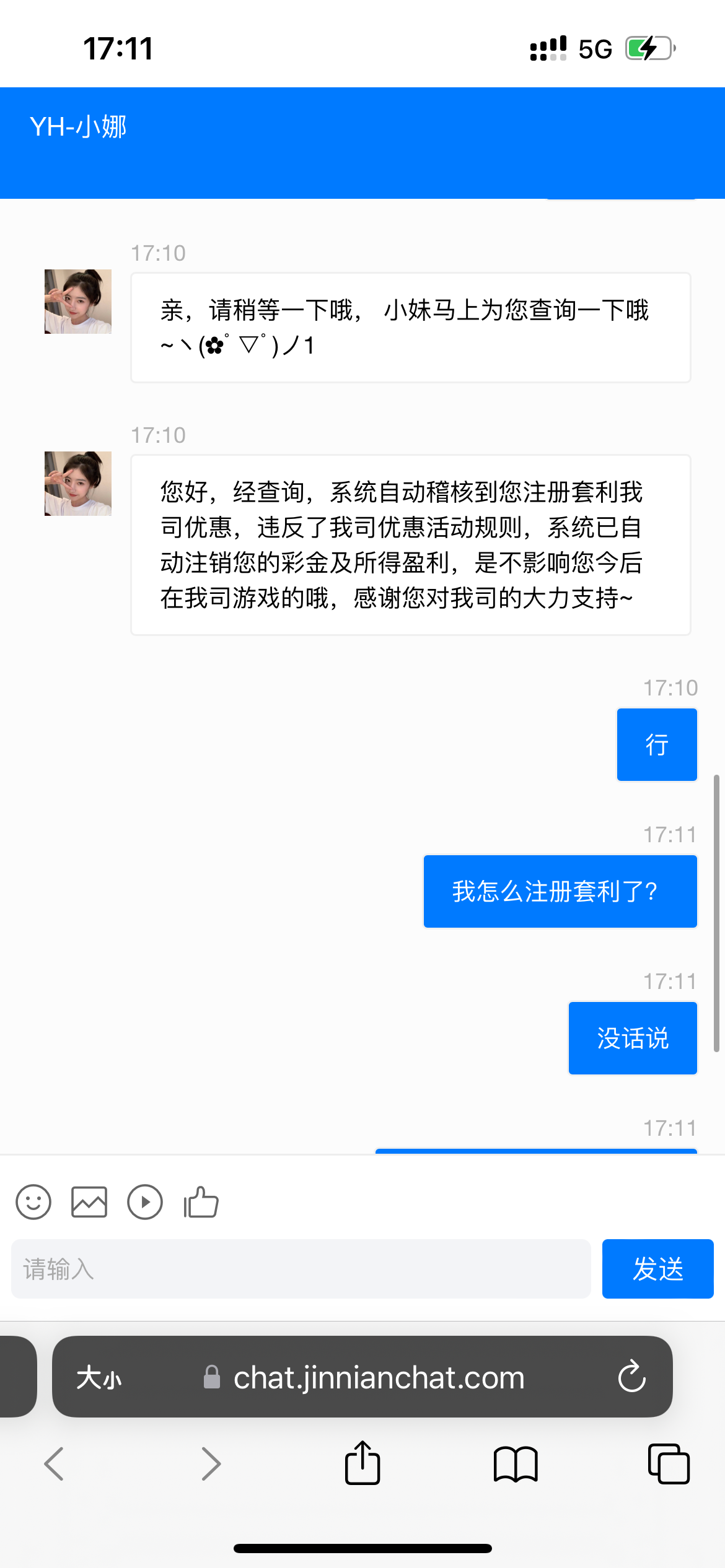Image resolution: width=725 pixels, height=1568 pixels.
Task: Select the 我怎么注册套利了? message bubble
Action: pos(560,891)
